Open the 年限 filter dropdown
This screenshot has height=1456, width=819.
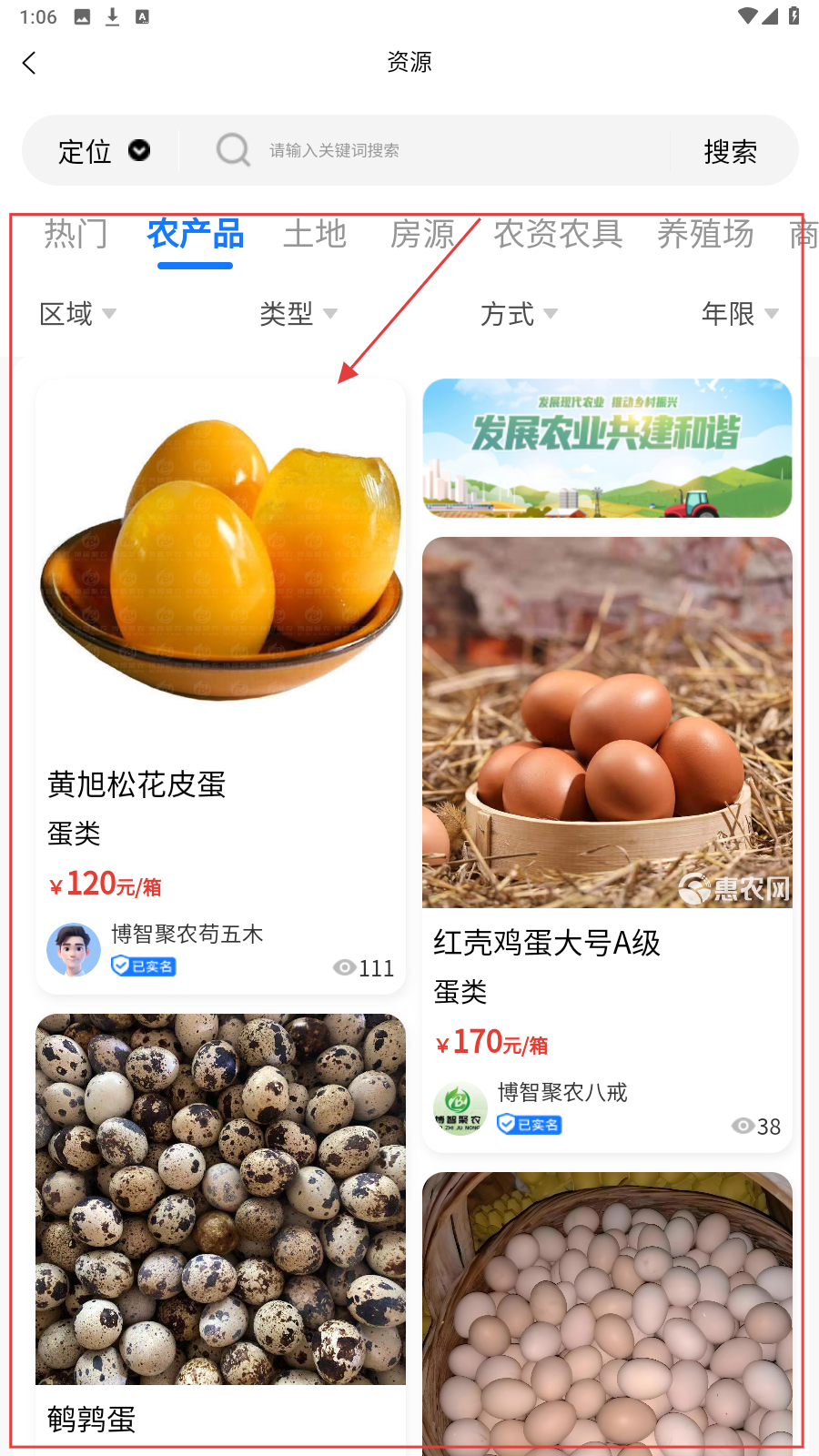[739, 314]
